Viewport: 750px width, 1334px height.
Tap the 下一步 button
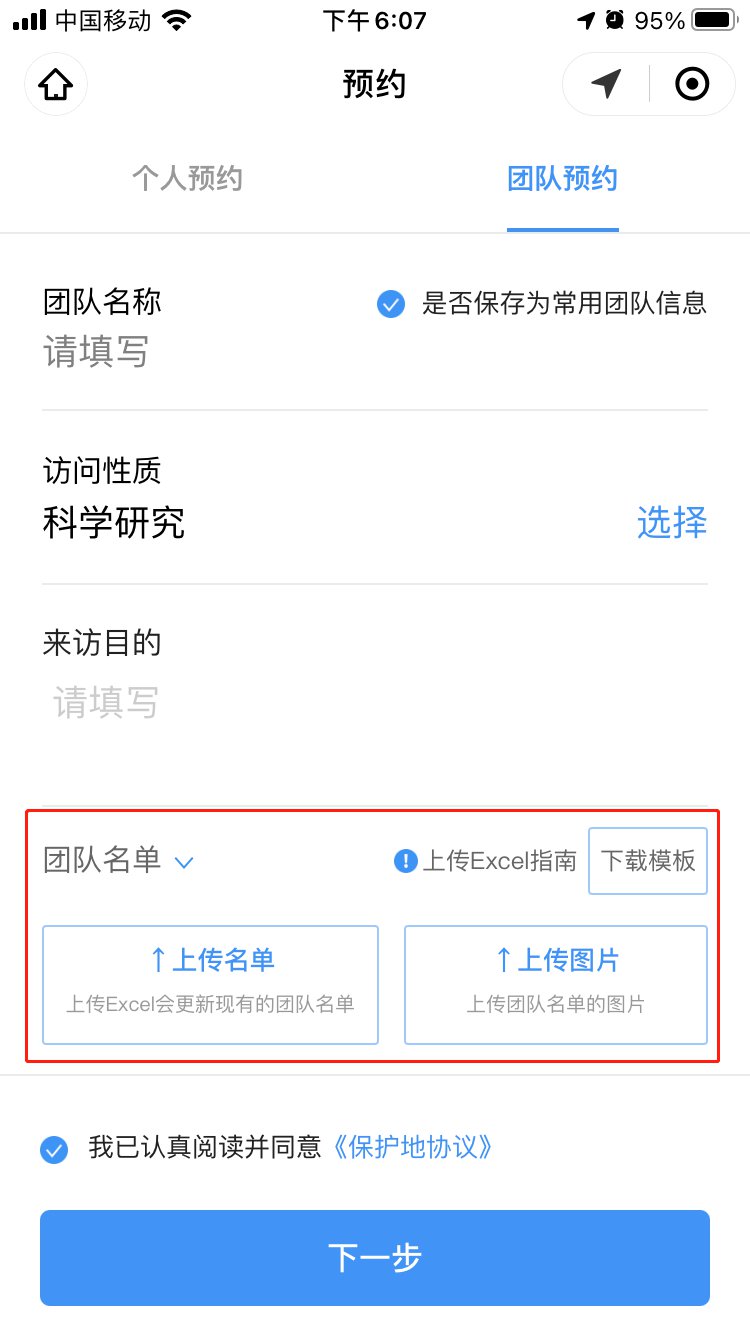(x=375, y=1258)
